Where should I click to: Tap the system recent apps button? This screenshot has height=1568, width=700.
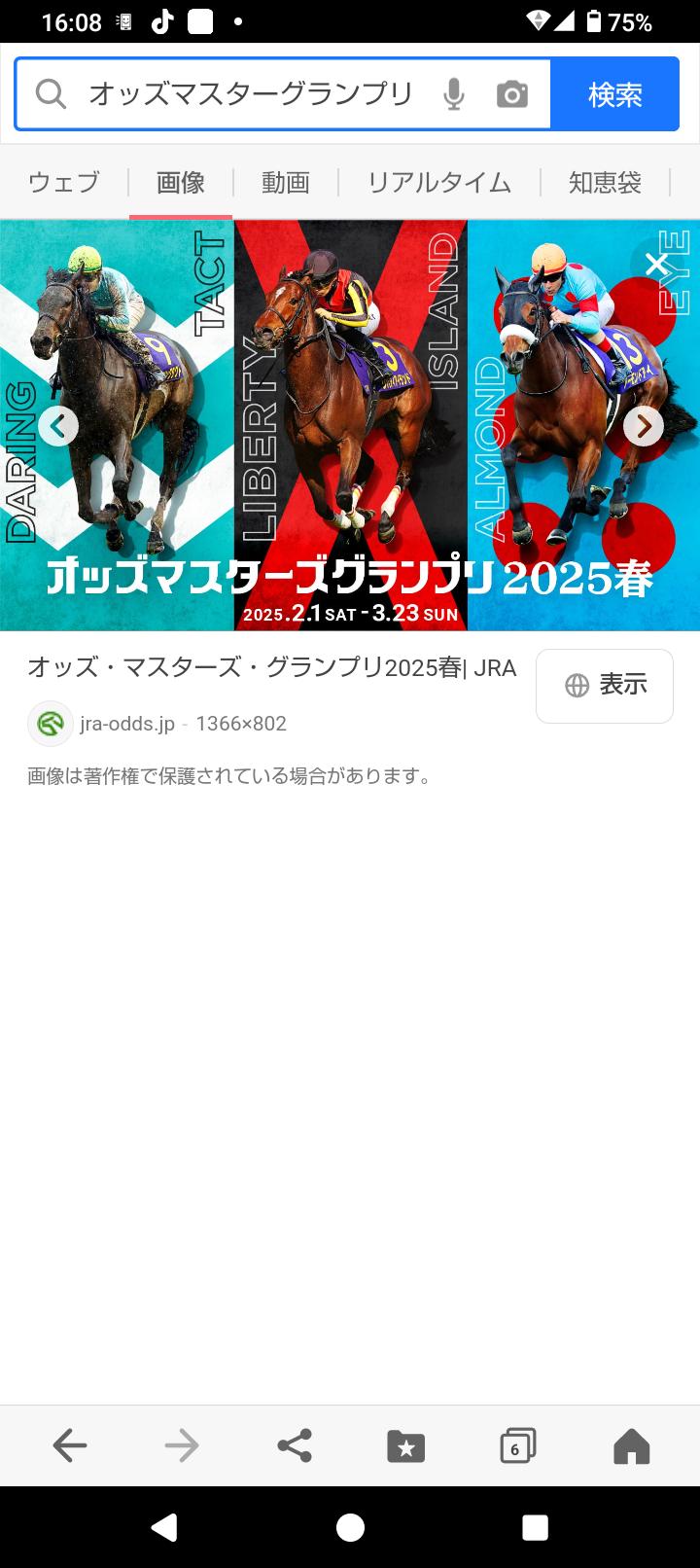535,1527
